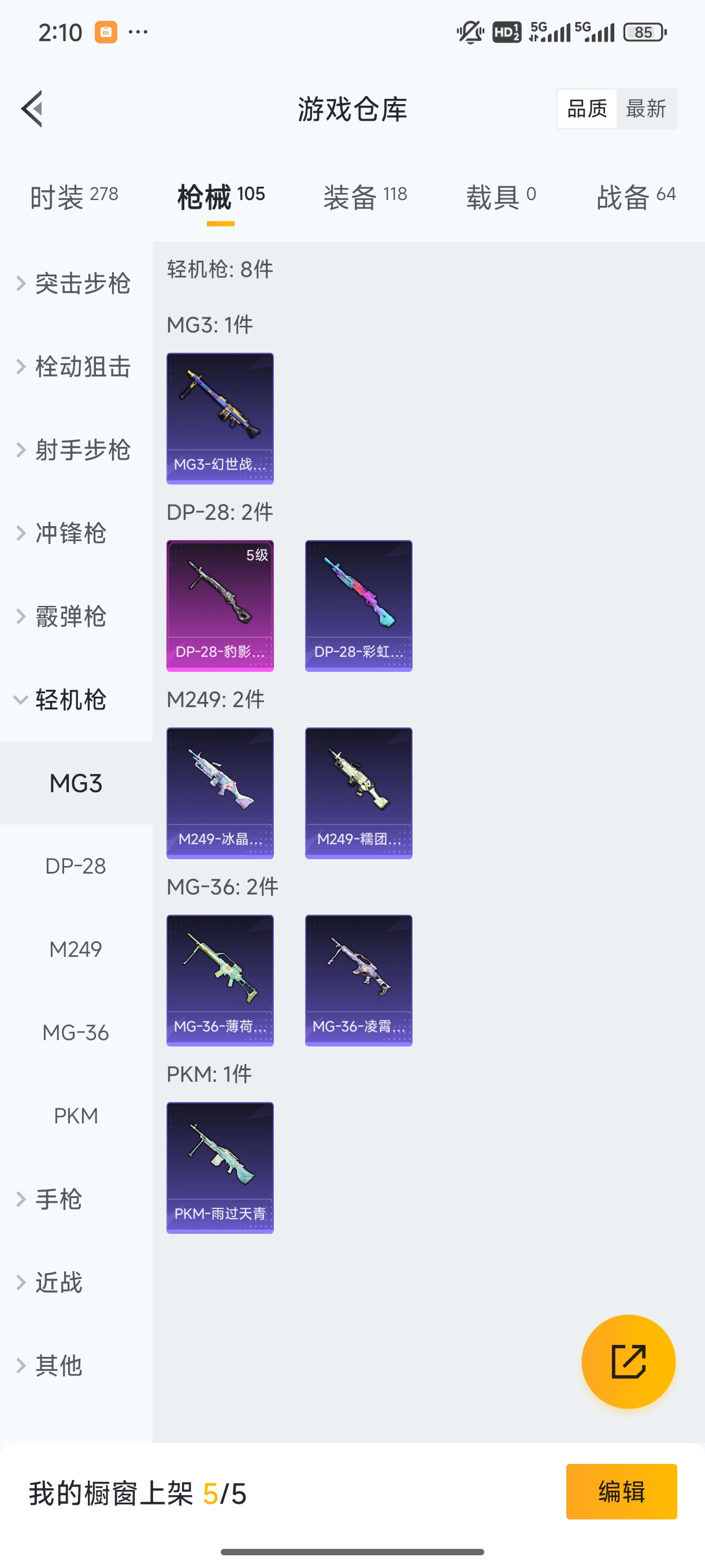Viewport: 705px width, 1568px height.
Task: Open 我的橱窗上架 5/5 section
Action: (138, 1492)
